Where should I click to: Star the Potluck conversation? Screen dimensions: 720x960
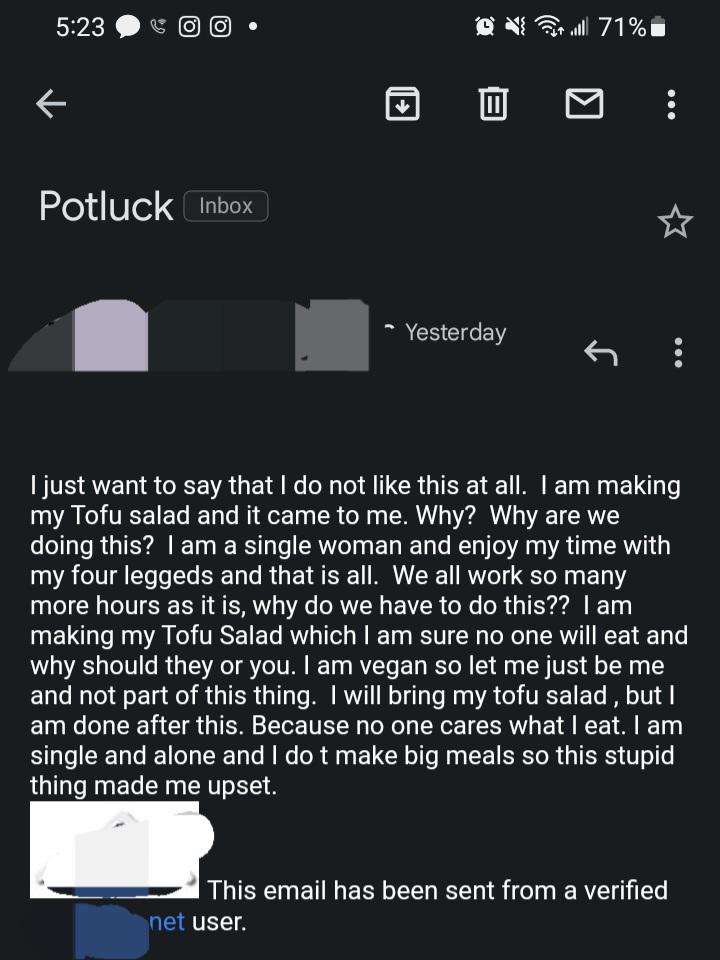click(x=676, y=222)
